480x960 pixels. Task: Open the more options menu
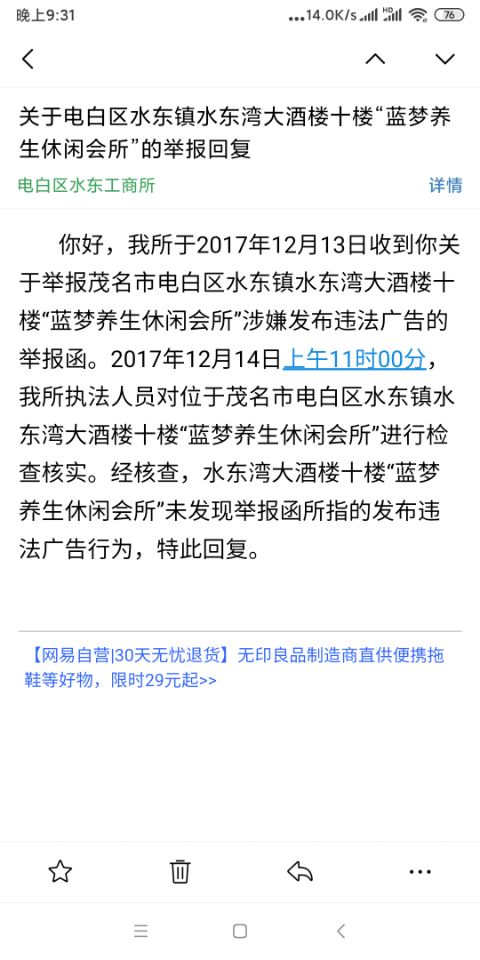click(420, 872)
